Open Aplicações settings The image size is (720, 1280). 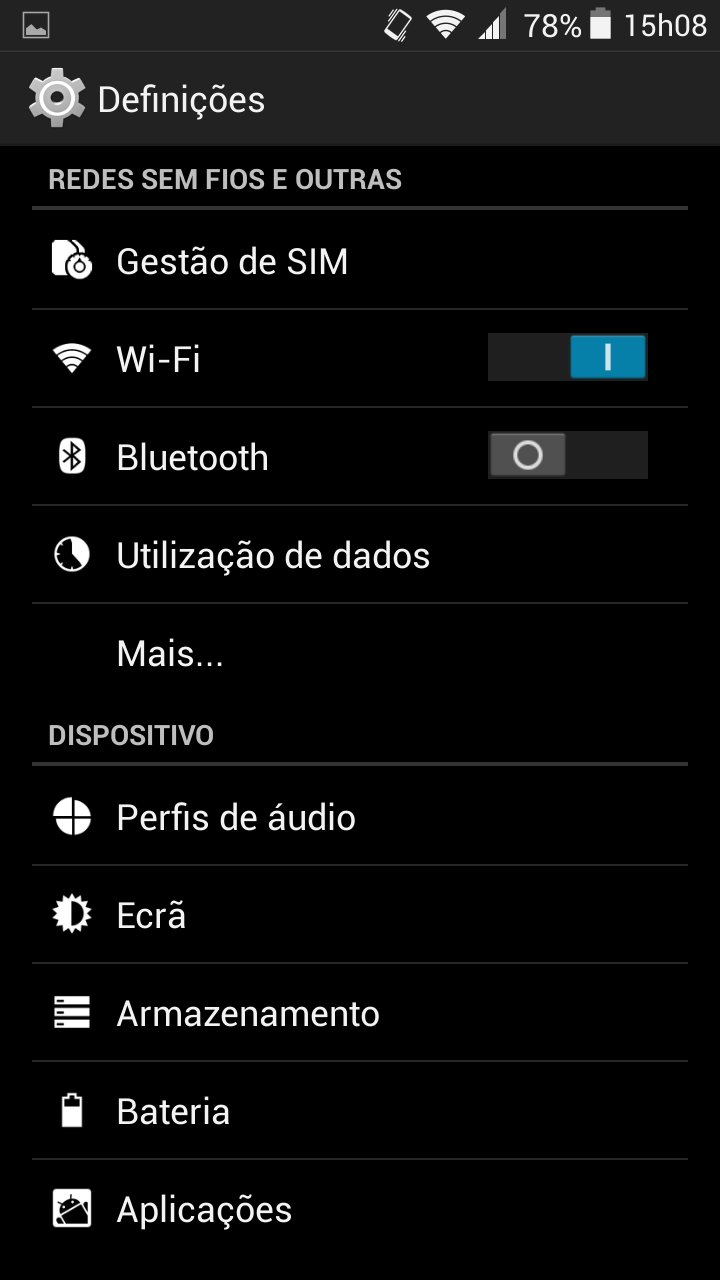tap(360, 1209)
